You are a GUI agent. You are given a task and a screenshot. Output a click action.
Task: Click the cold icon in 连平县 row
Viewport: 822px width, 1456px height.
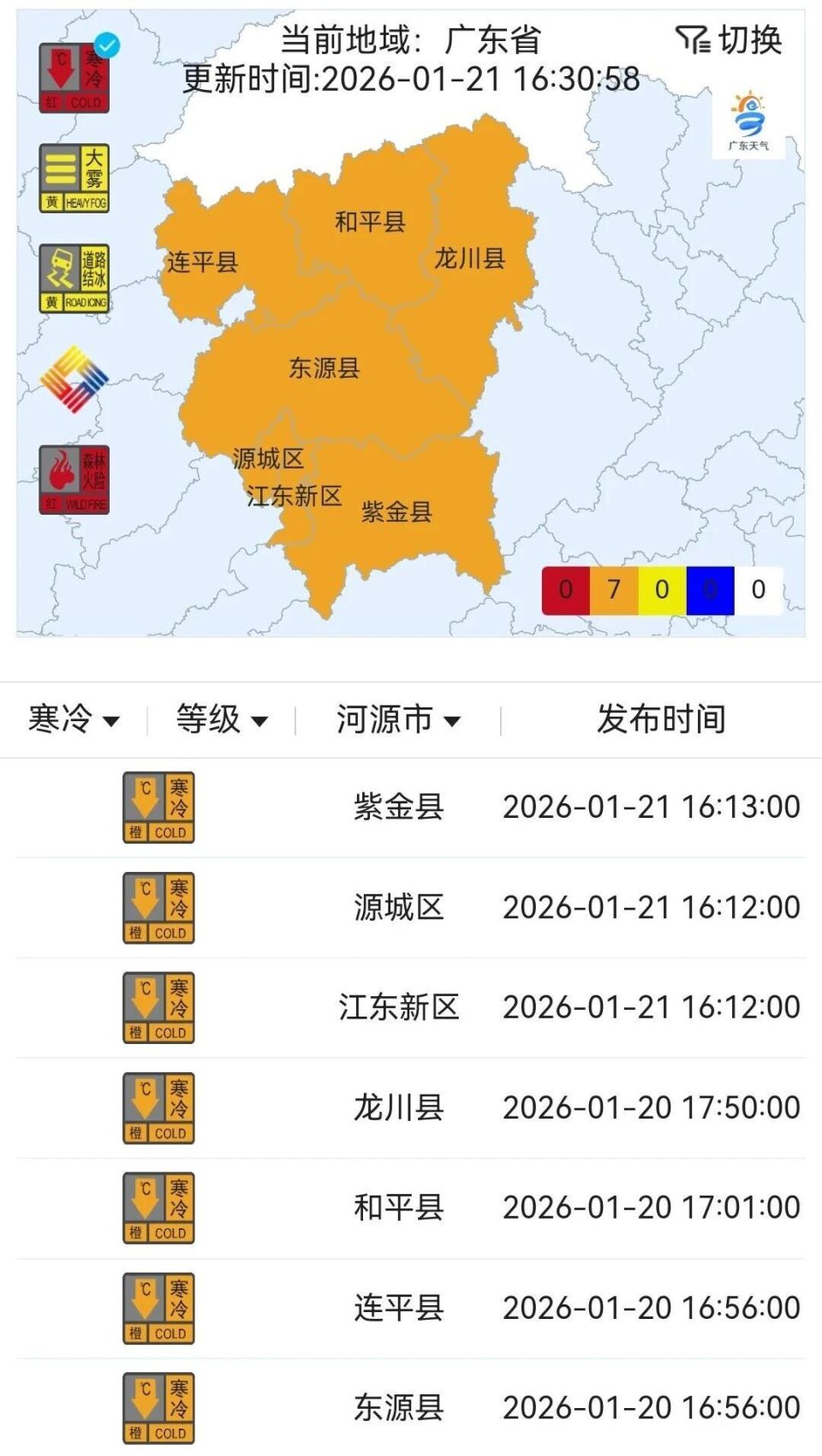[158, 1308]
